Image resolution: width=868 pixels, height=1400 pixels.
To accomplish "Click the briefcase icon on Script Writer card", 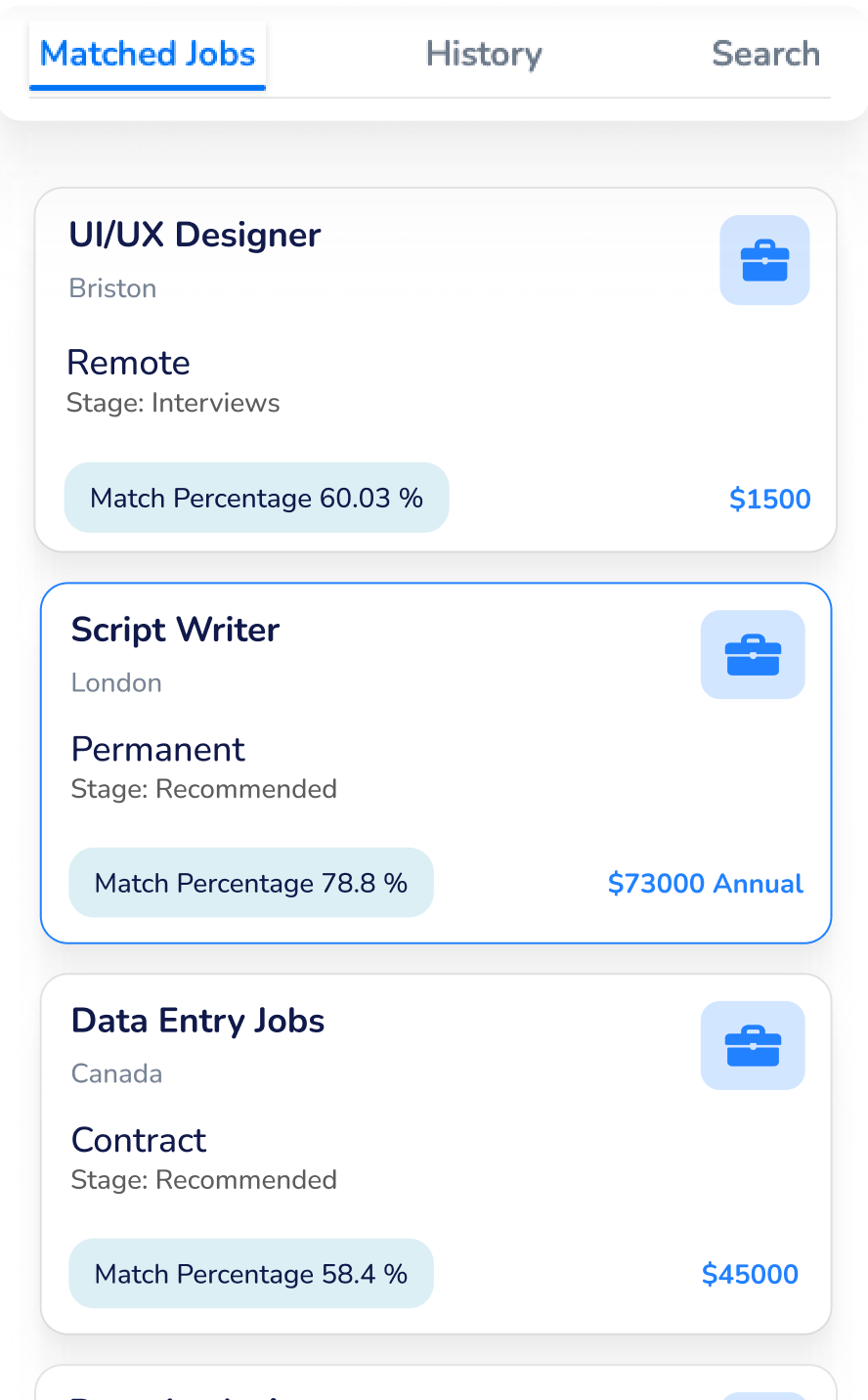I will [x=753, y=655].
